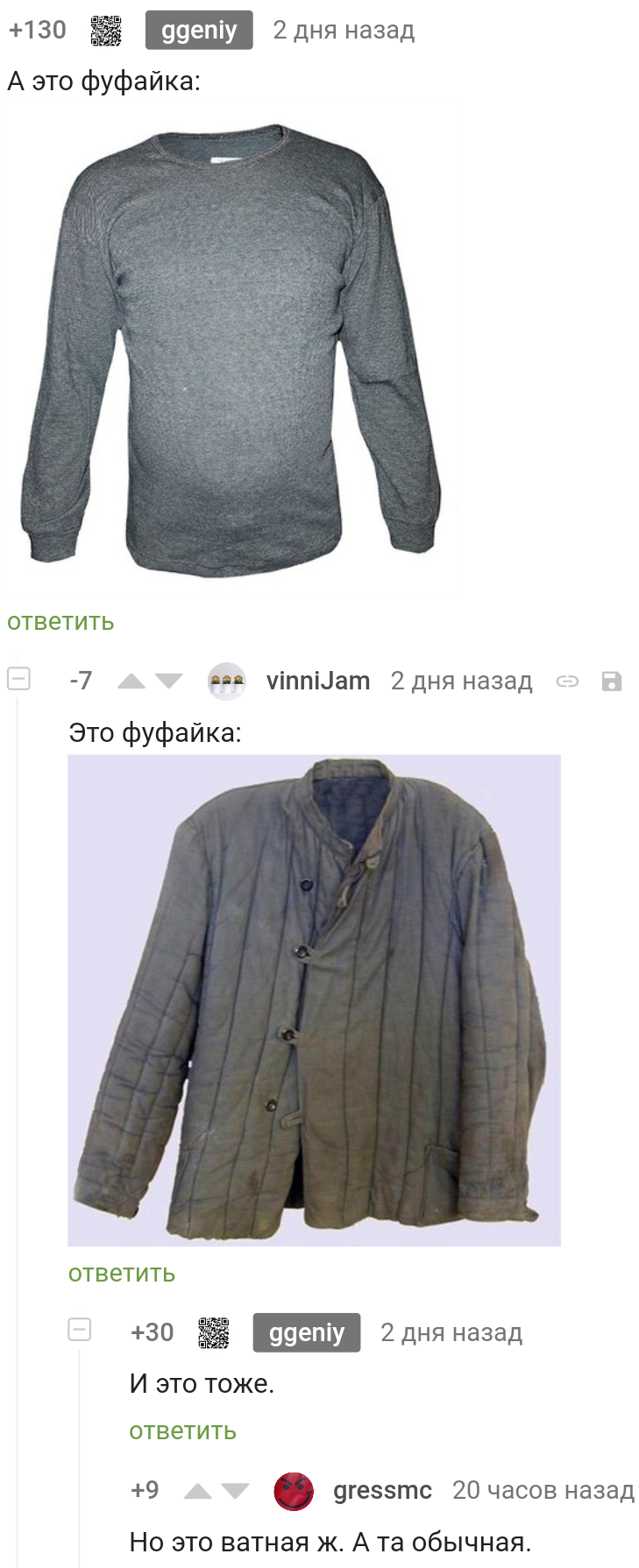Open gressmc's profile
Image resolution: width=639 pixels, height=1568 pixels.
click(382, 1490)
